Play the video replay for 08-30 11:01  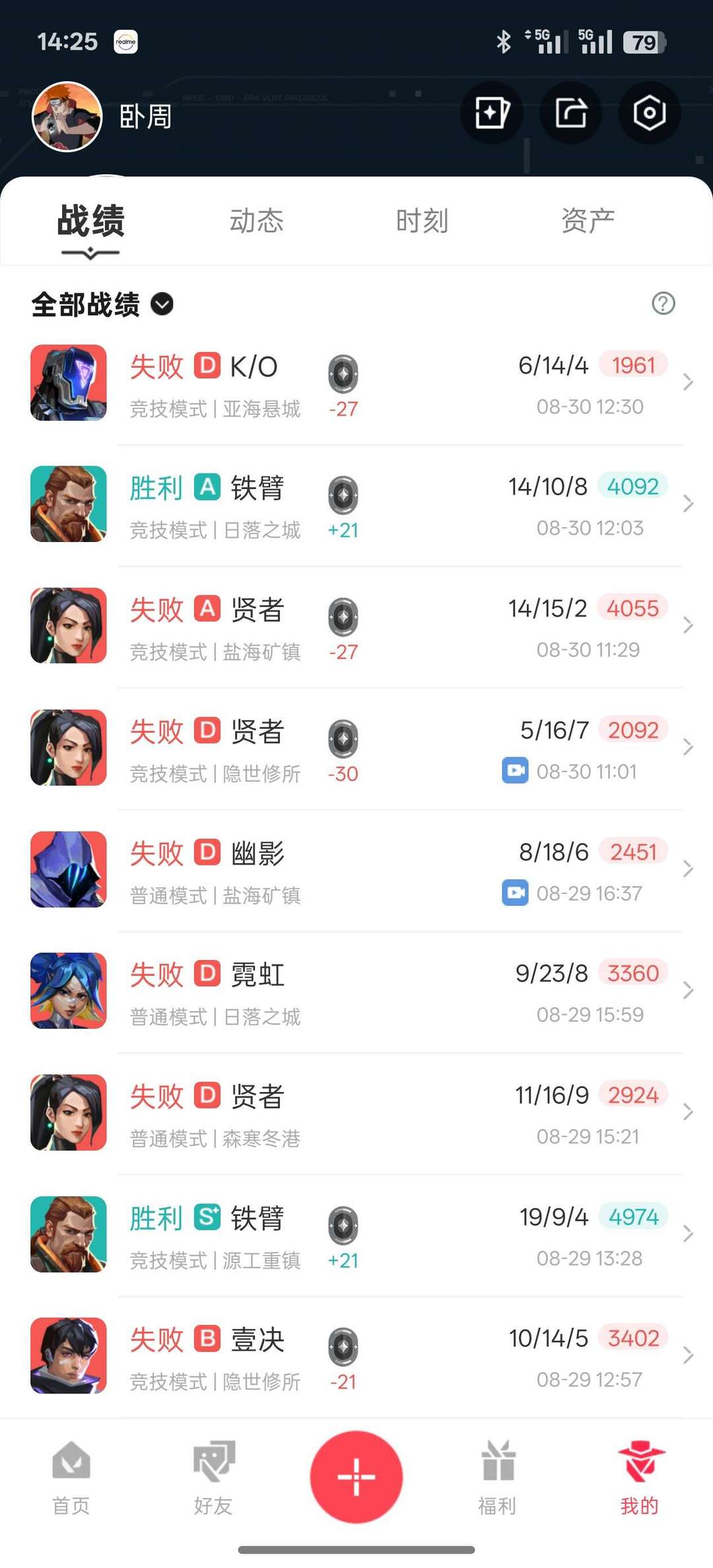515,770
